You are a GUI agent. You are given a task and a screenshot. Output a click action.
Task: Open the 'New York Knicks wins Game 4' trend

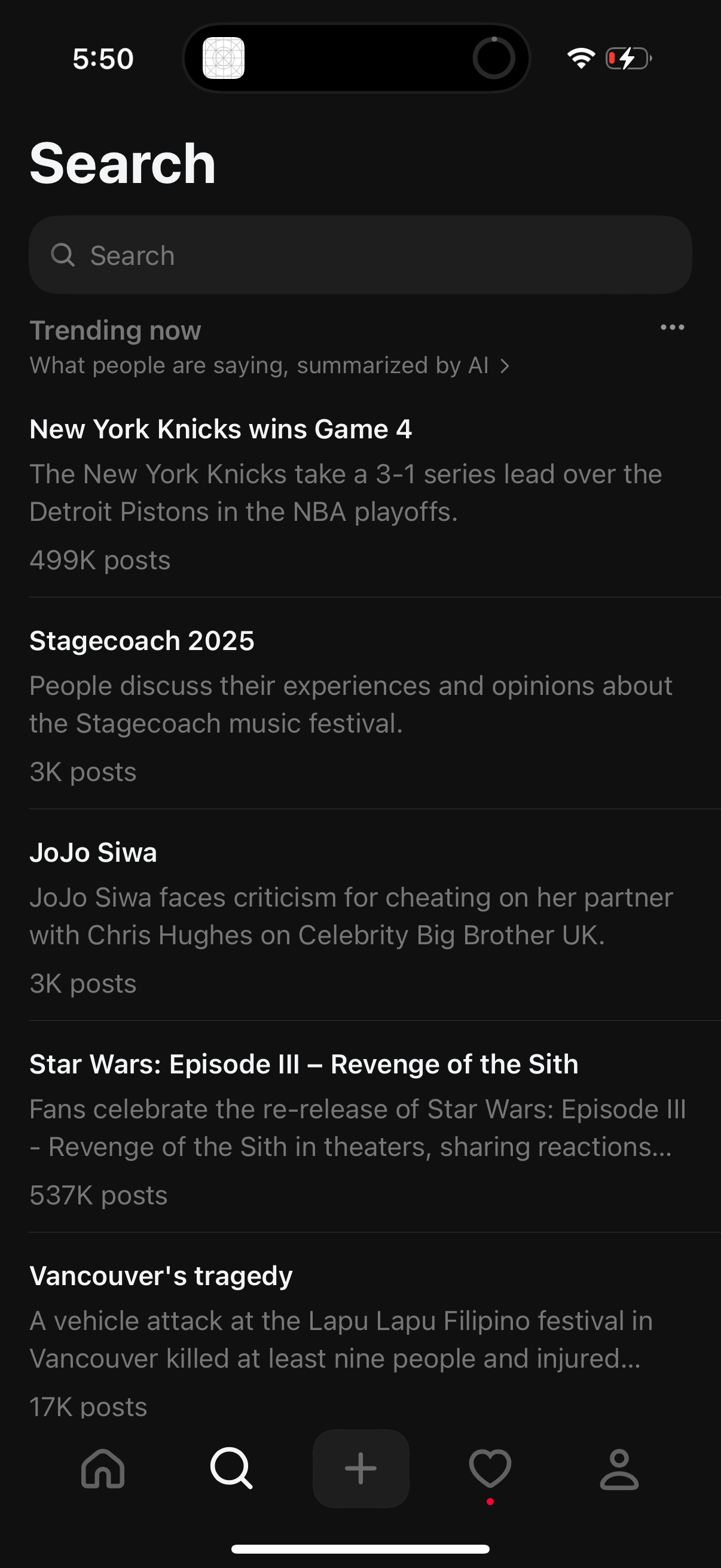point(221,429)
